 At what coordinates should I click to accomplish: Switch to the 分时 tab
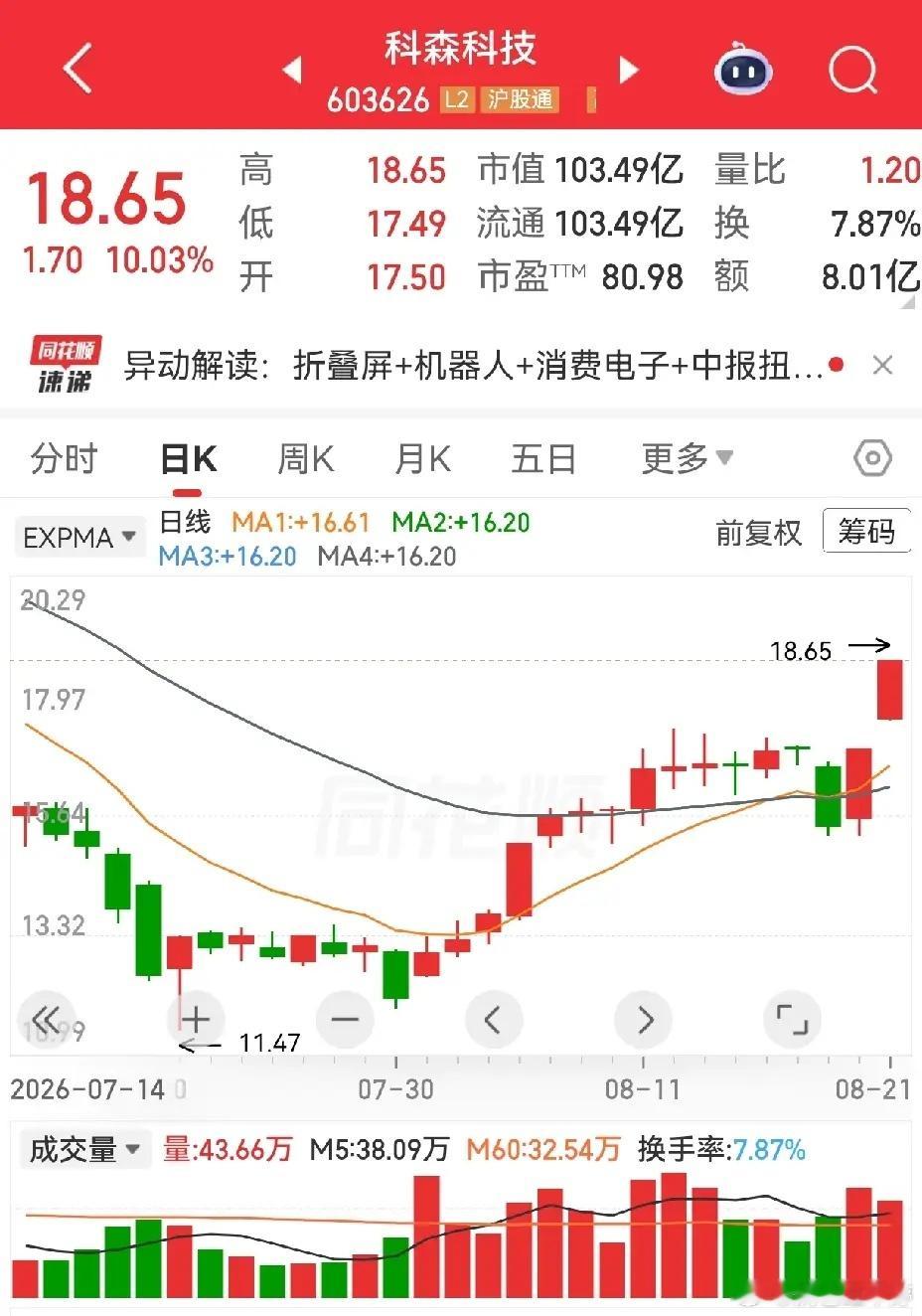[x=64, y=459]
